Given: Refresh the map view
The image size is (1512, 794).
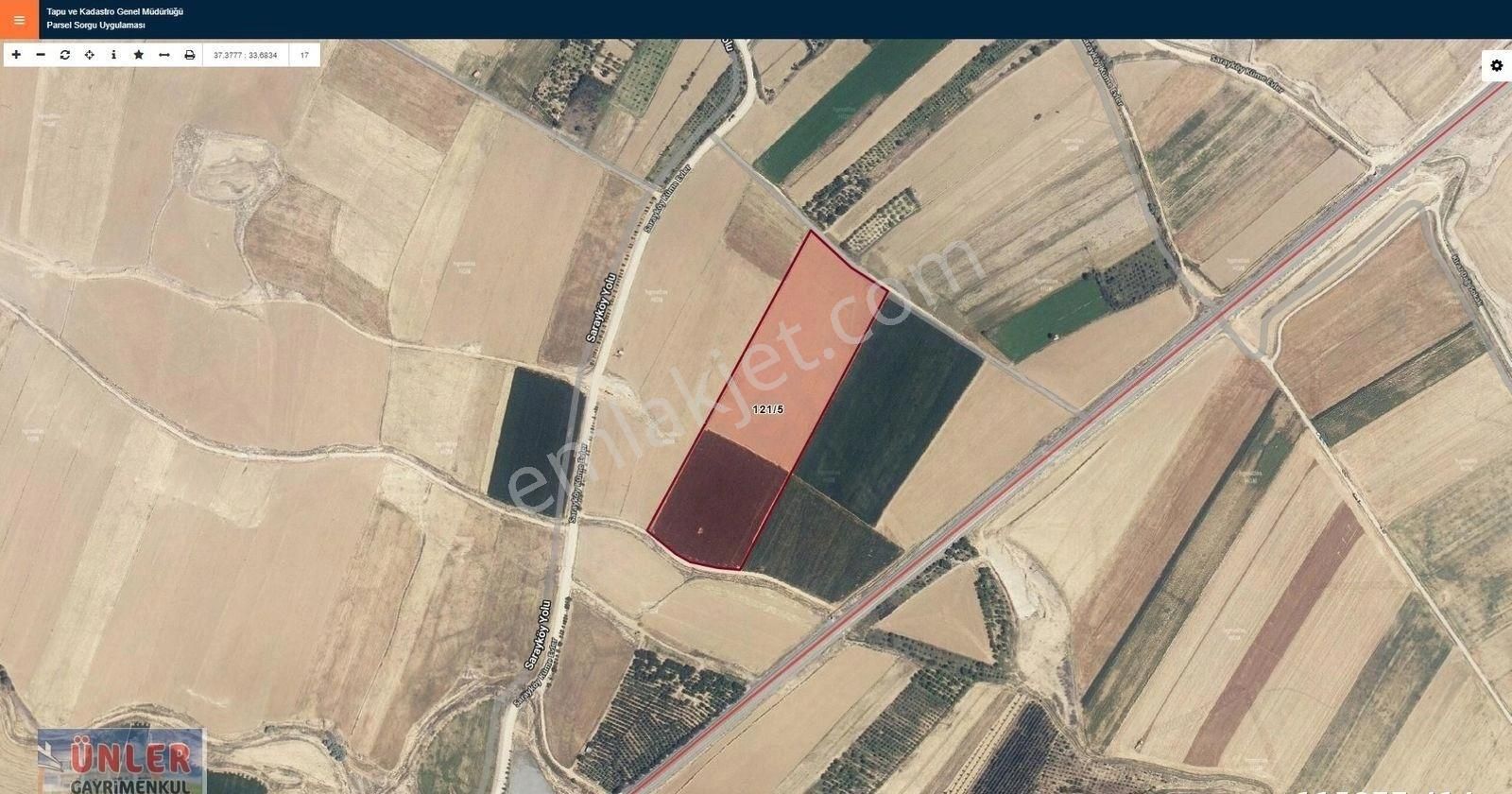Looking at the screenshot, I should coord(65,55).
